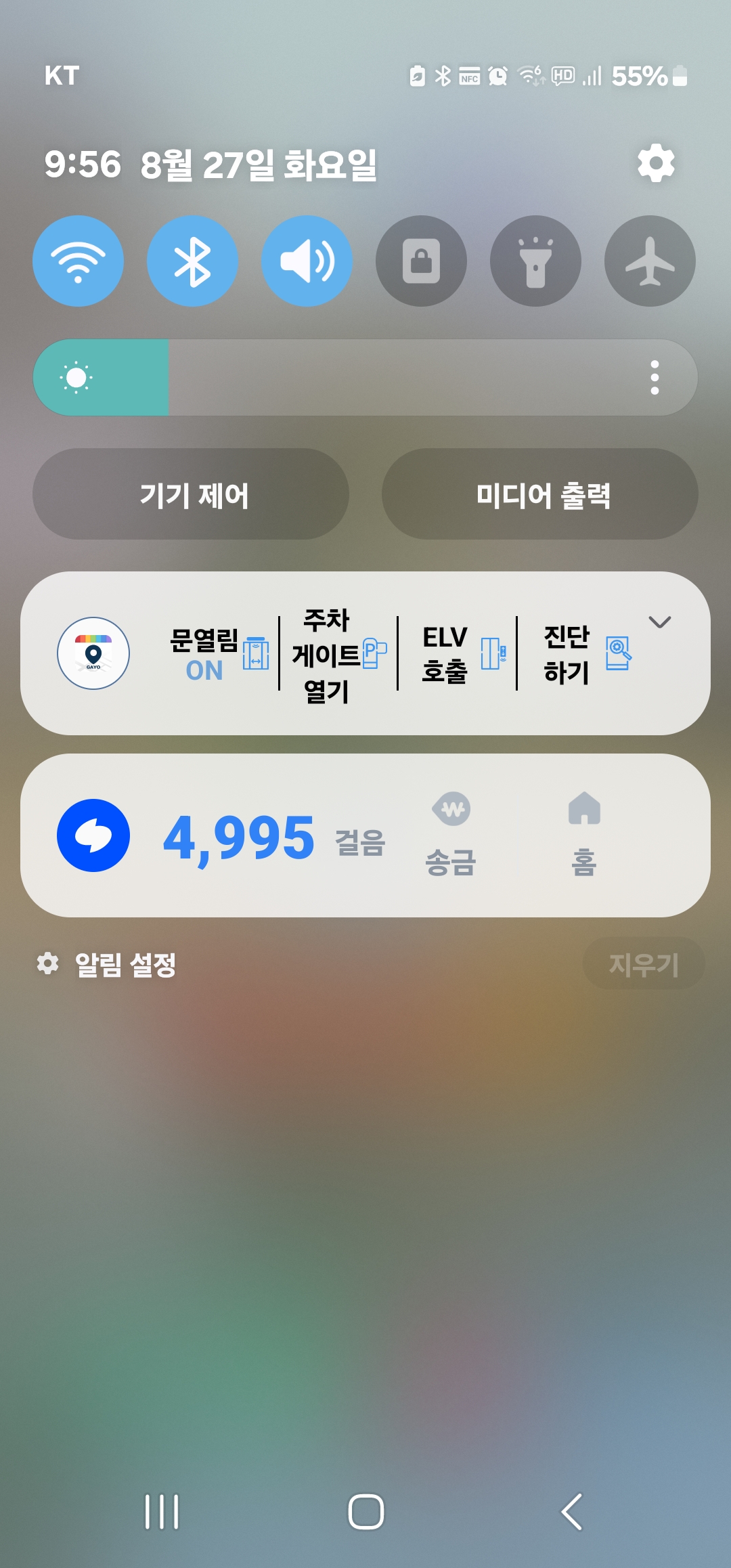
Task: Toggle the rotation lock tile
Action: coord(421,261)
